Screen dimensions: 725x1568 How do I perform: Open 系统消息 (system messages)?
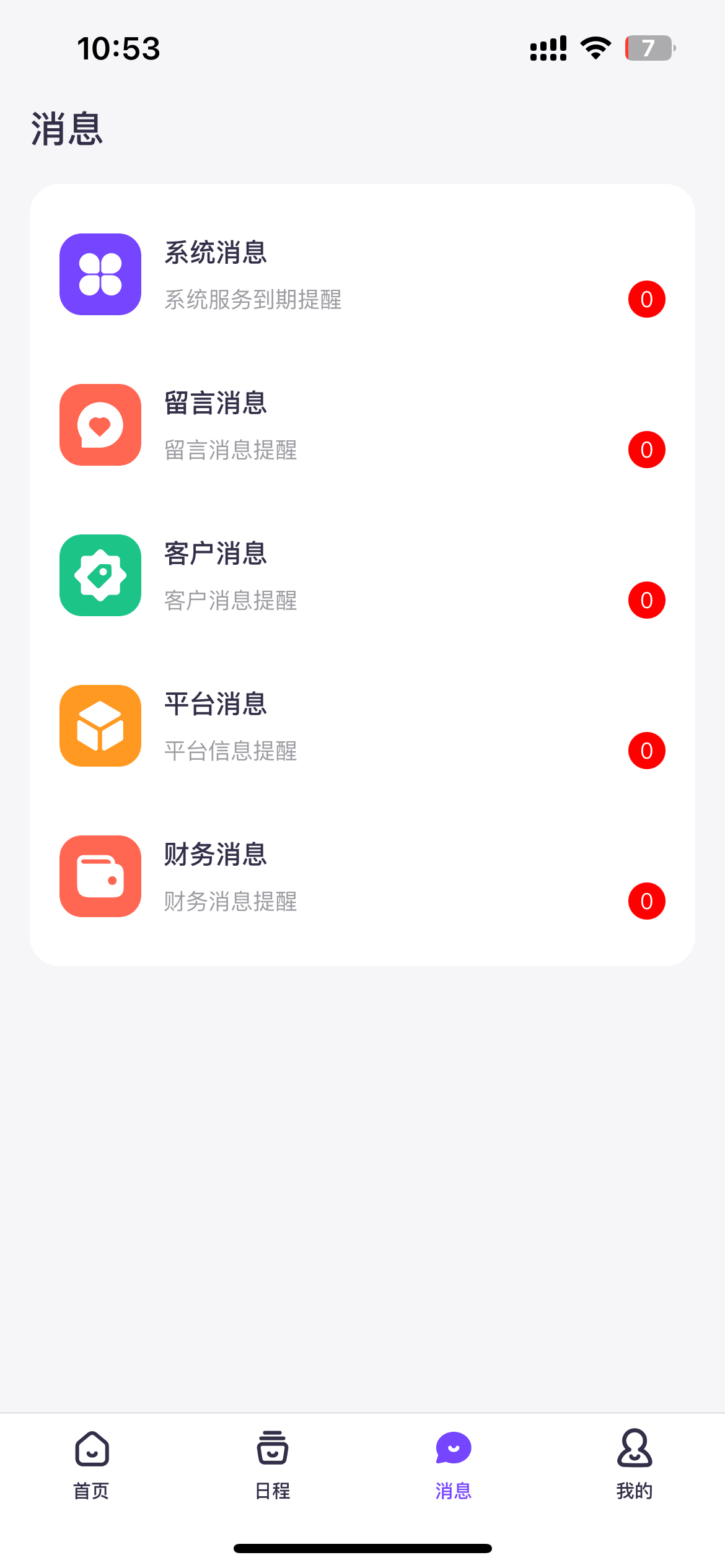tap(362, 274)
